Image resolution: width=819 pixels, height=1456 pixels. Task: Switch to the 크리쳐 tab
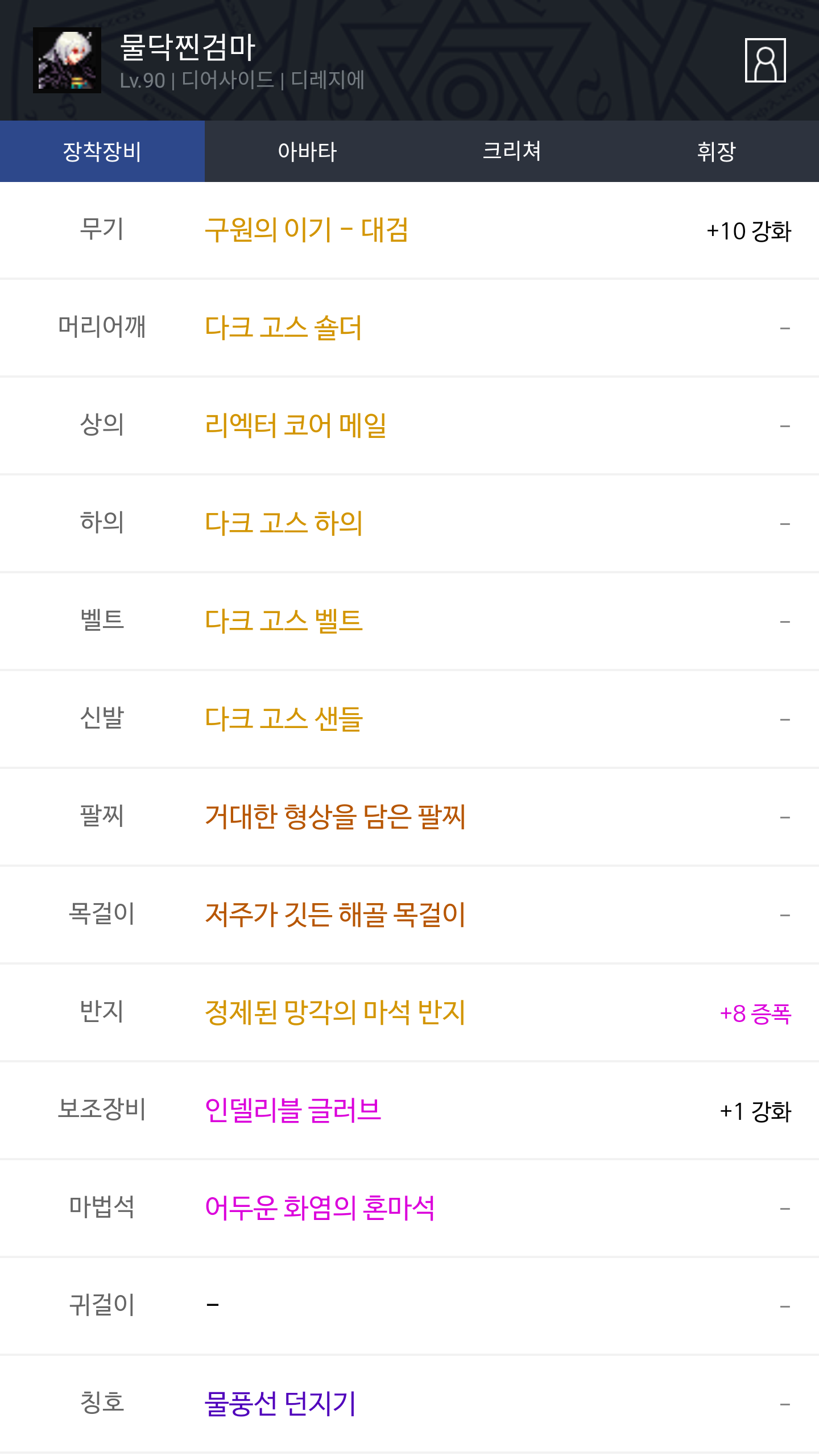512,151
